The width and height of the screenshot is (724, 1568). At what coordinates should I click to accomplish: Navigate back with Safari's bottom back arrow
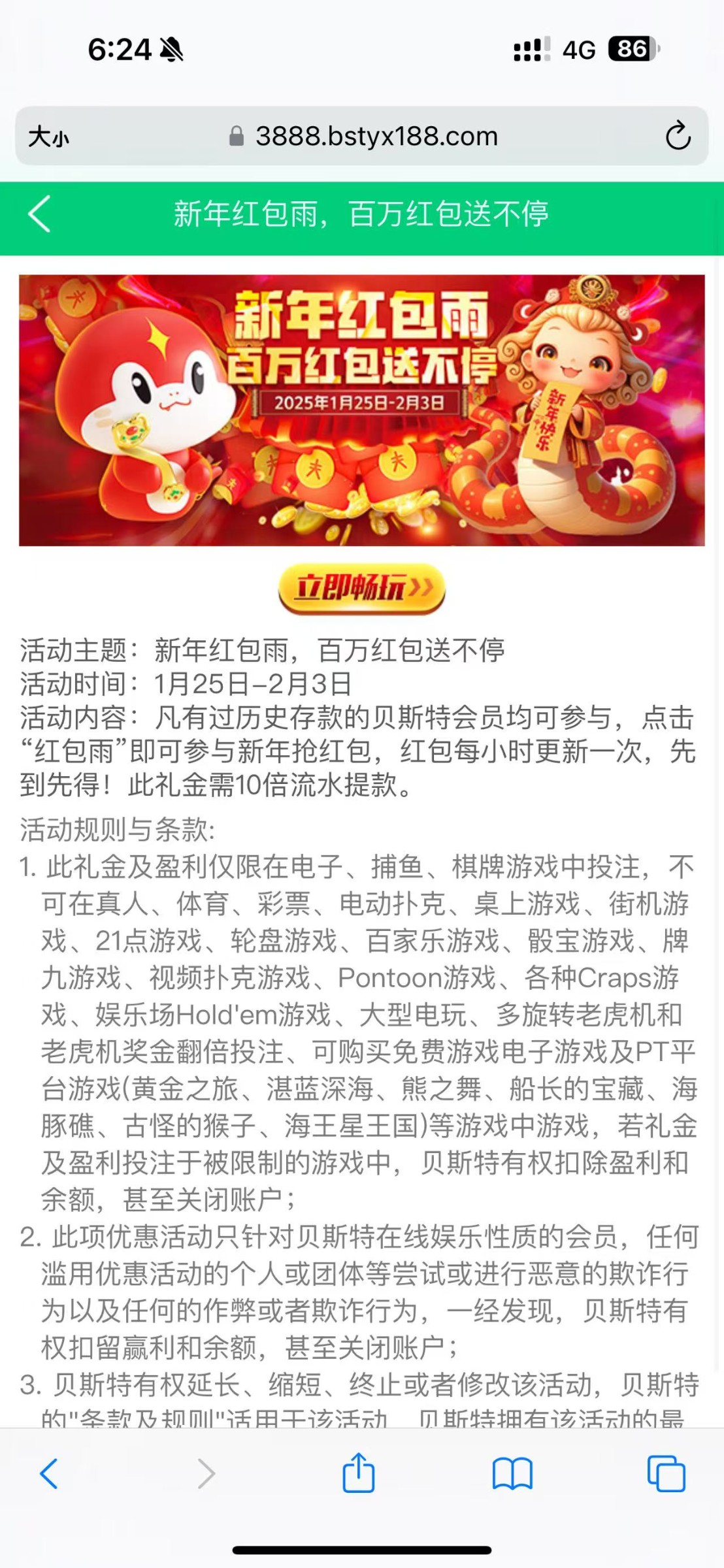[x=50, y=1474]
